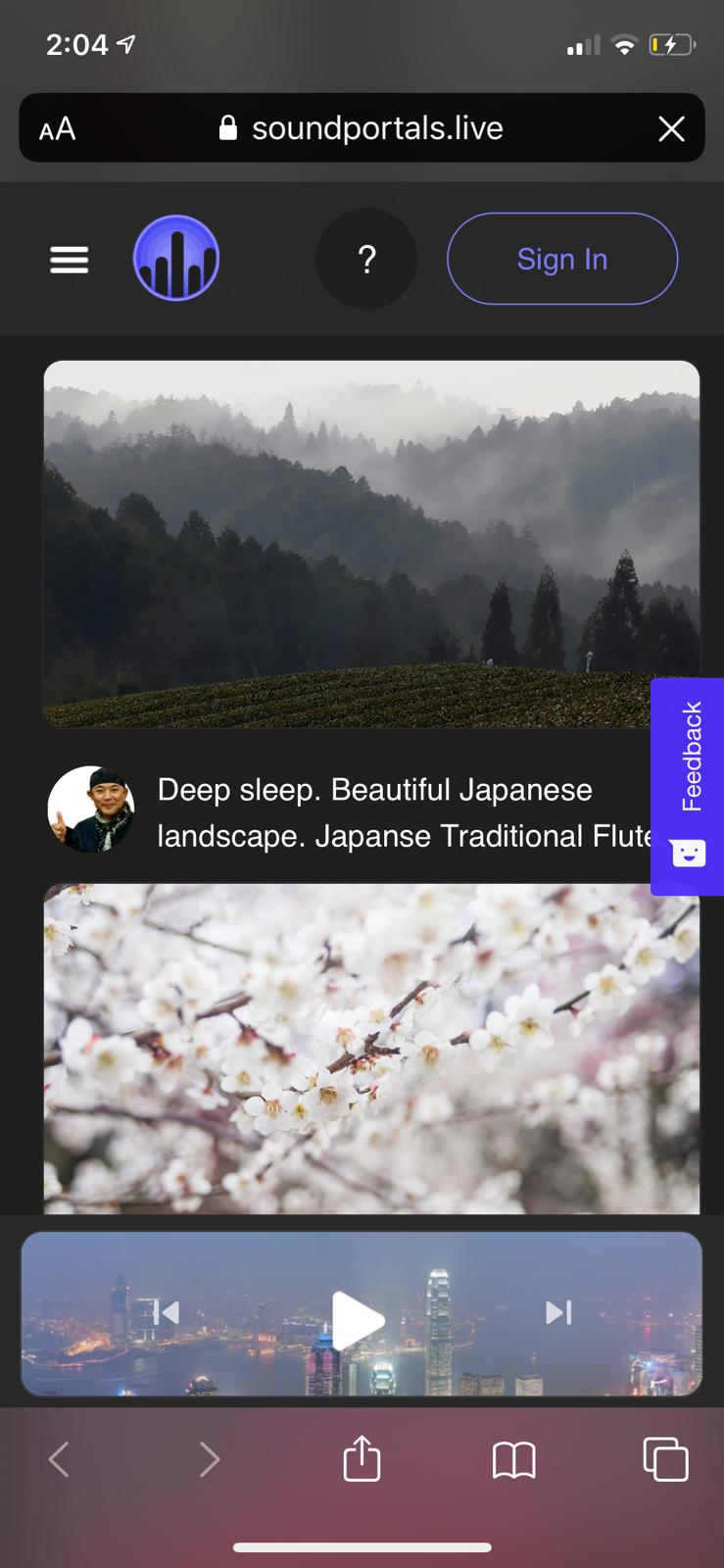Play the current soundscape

[357, 1319]
